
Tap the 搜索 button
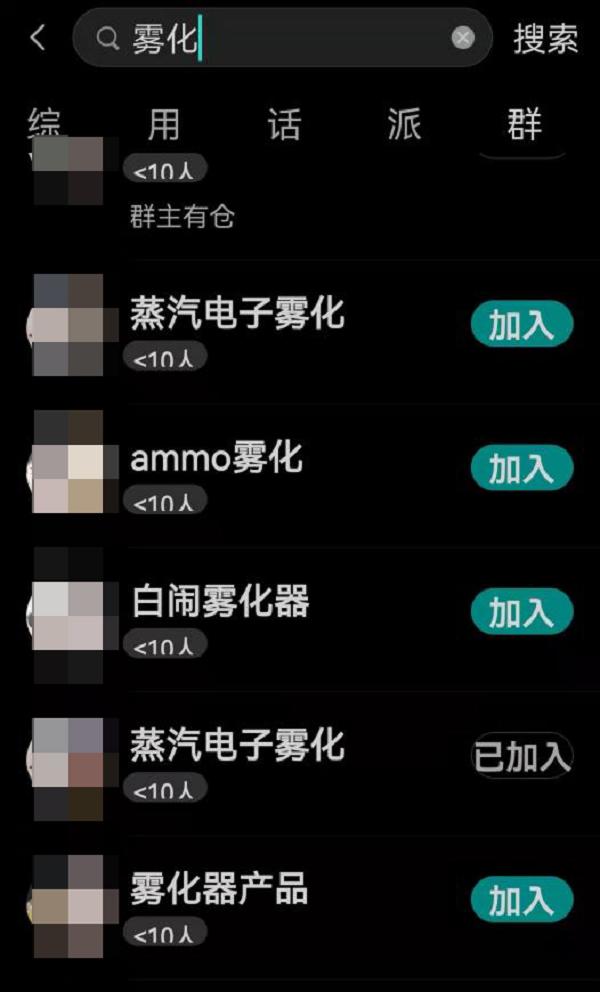(x=546, y=39)
